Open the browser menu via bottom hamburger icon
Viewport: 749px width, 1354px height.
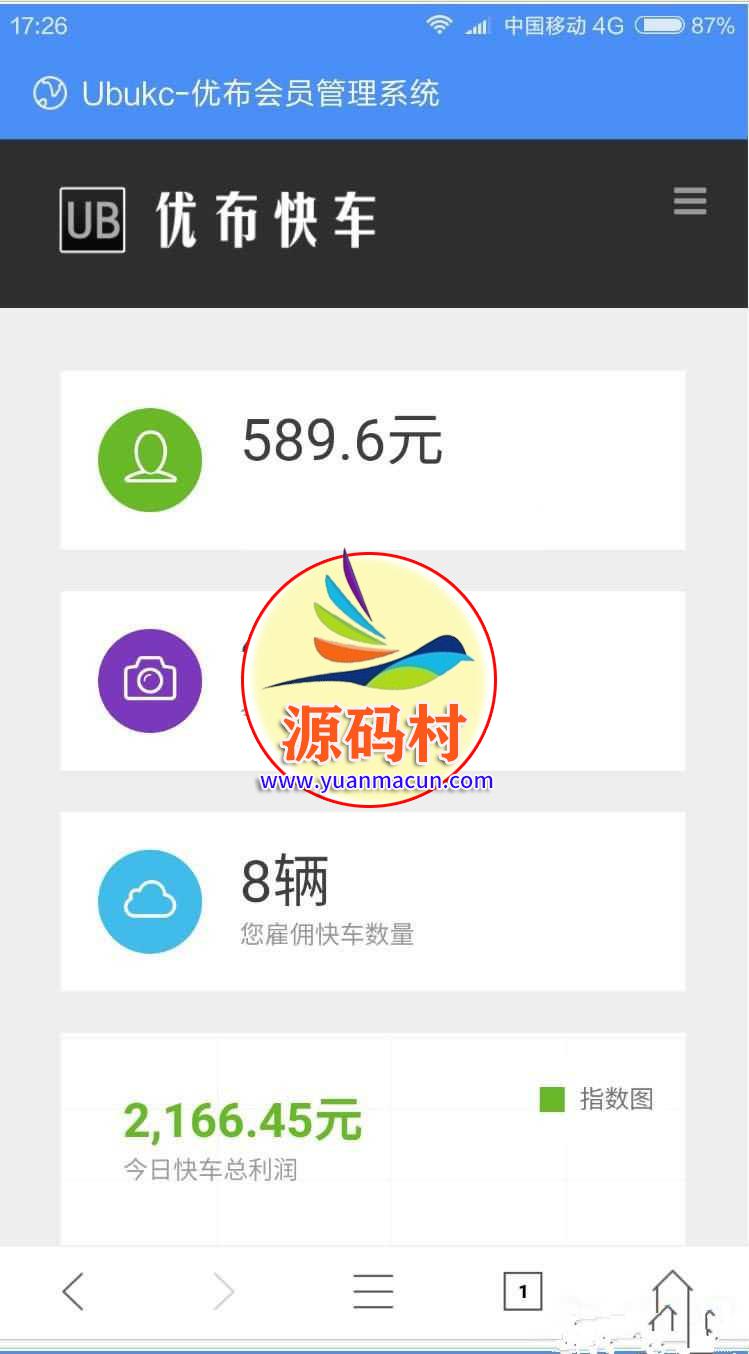[x=373, y=1291]
